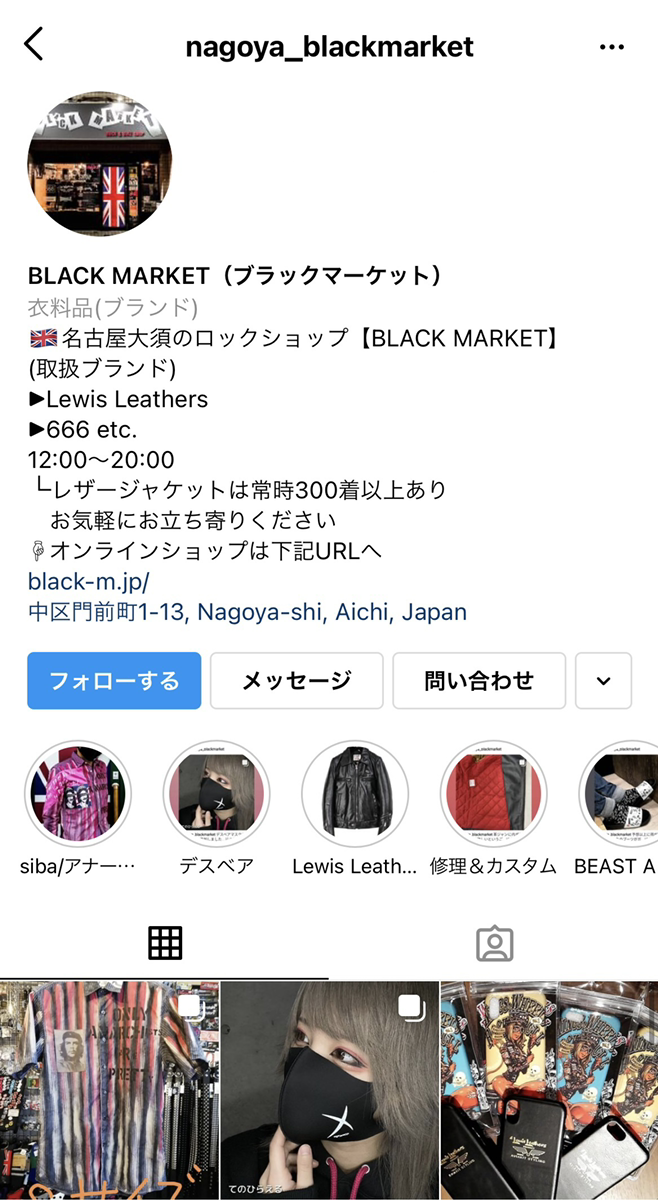Tap the 問い合わせ contact button
The height and width of the screenshot is (1200, 658).
pyautogui.click(x=479, y=681)
